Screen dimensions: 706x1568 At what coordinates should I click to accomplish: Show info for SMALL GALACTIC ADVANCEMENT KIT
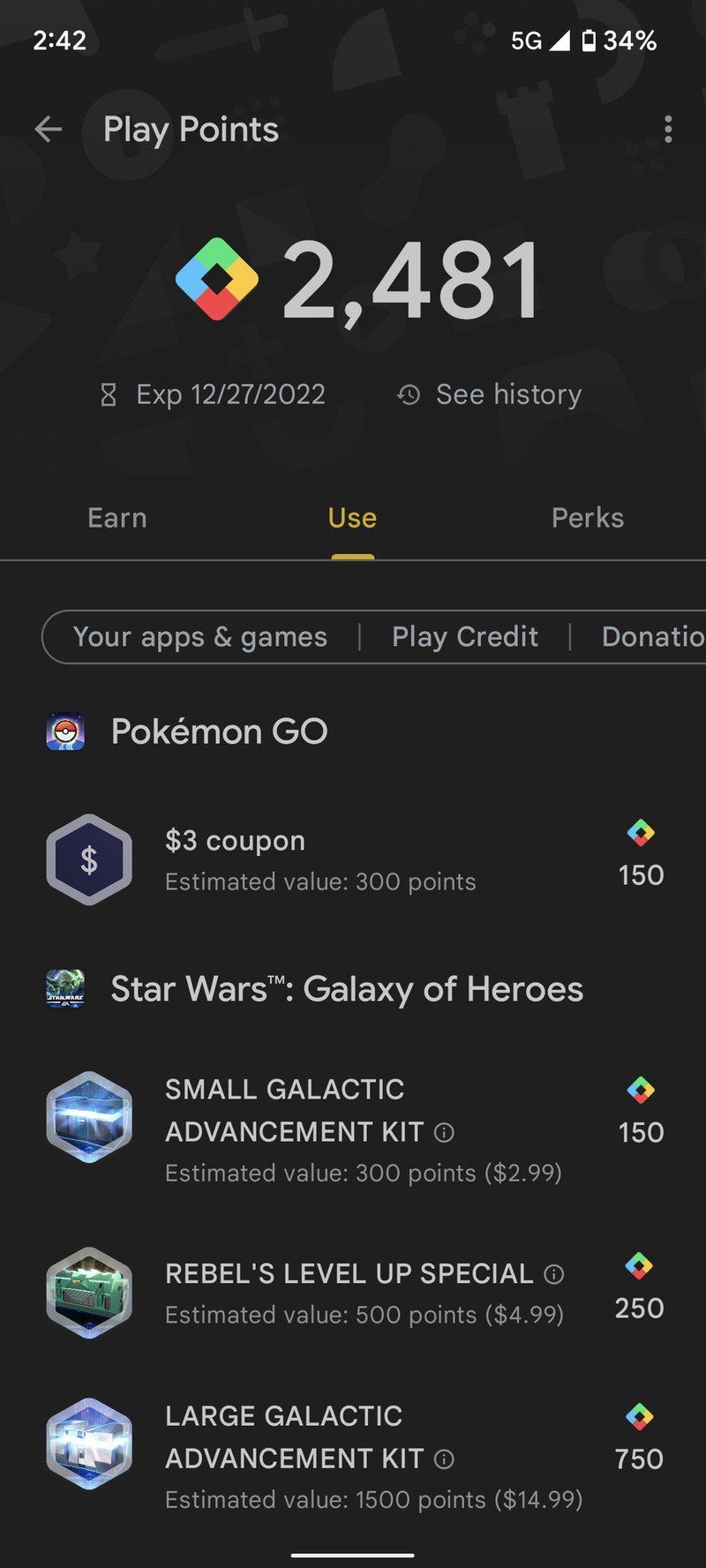443,1132
